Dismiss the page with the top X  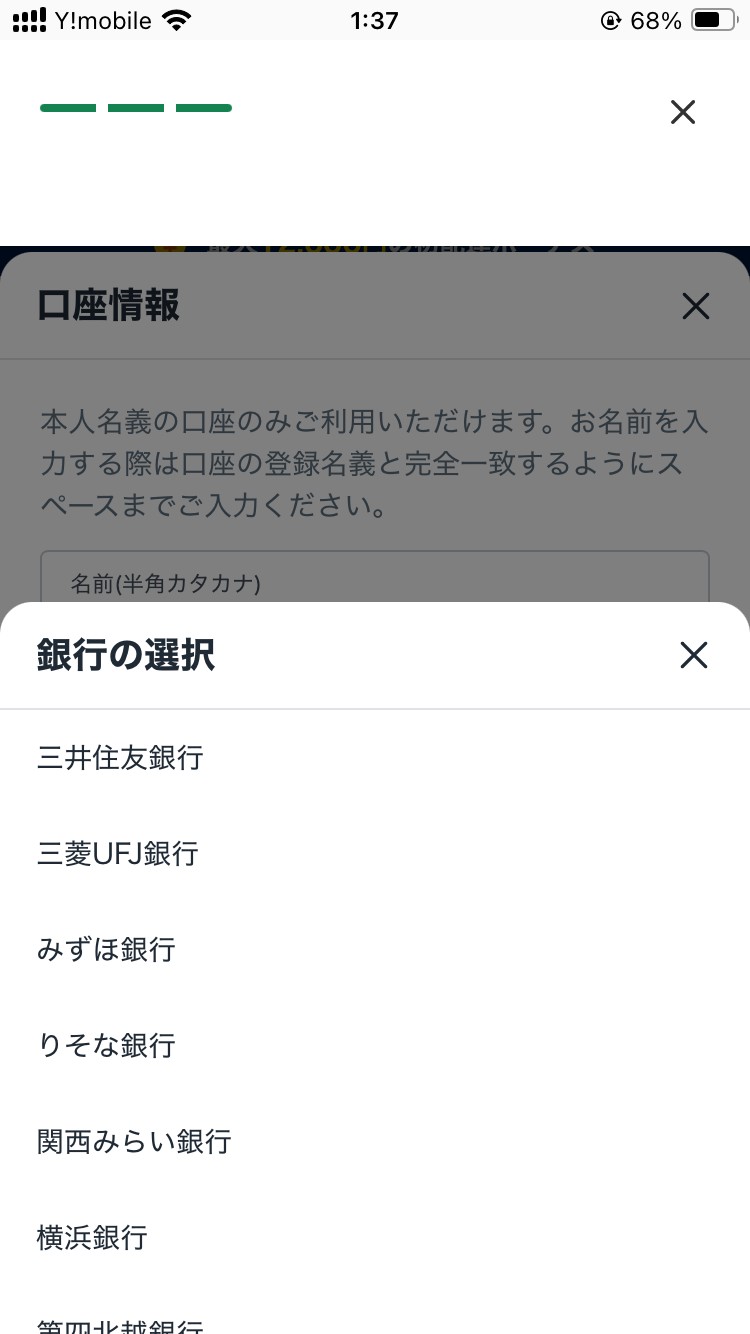tap(683, 112)
